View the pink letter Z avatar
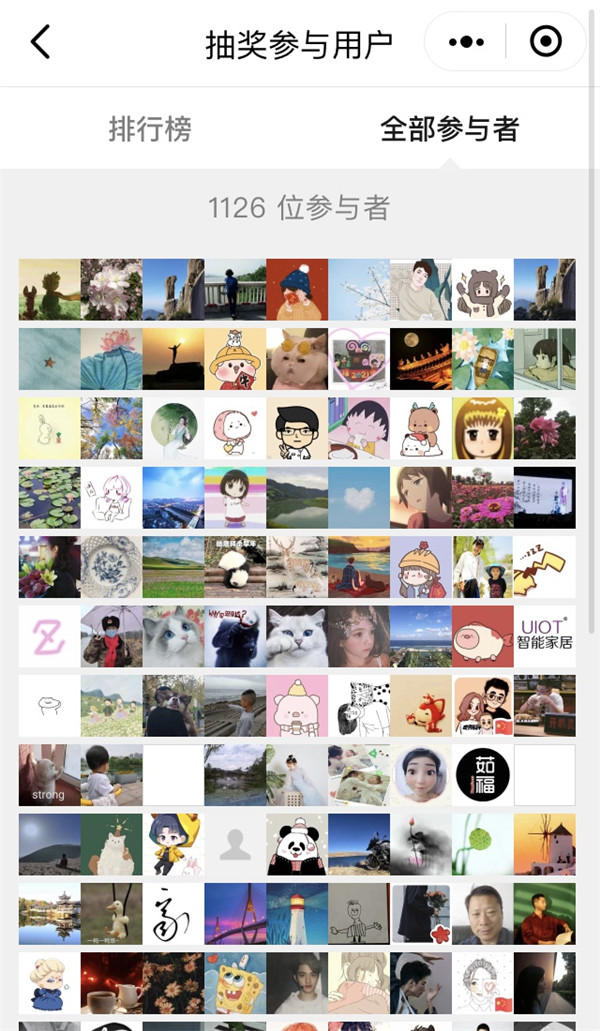Screen dimensions: 600x1031 (49, 636)
